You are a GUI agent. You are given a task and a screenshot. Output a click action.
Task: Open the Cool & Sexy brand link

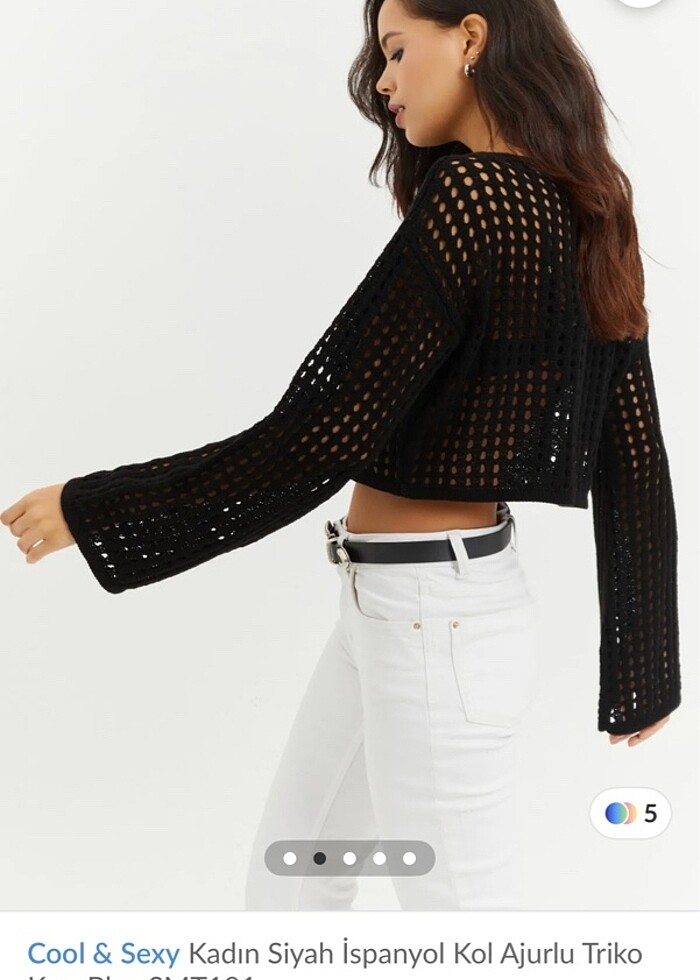point(103,953)
